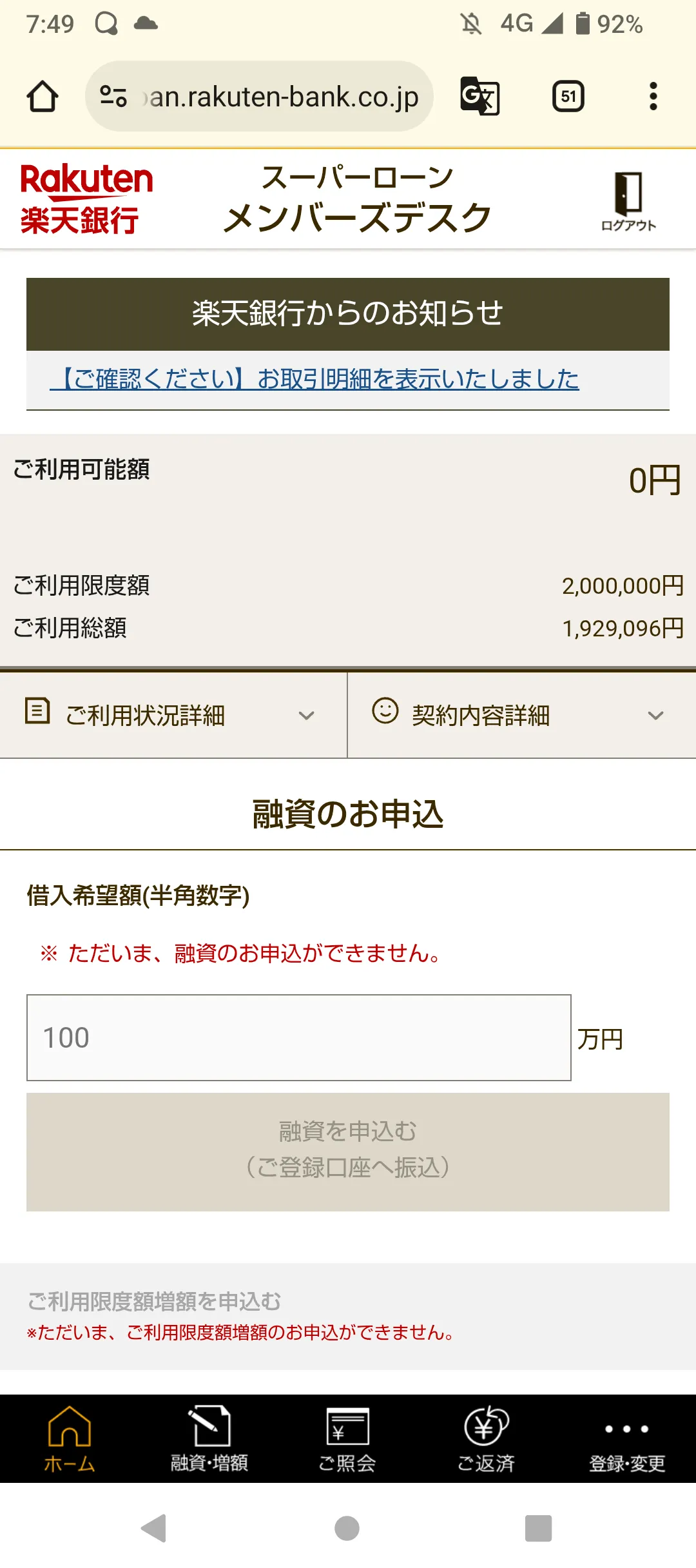
Task: Switch to the 融資・増額 tab
Action: click(x=209, y=1438)
